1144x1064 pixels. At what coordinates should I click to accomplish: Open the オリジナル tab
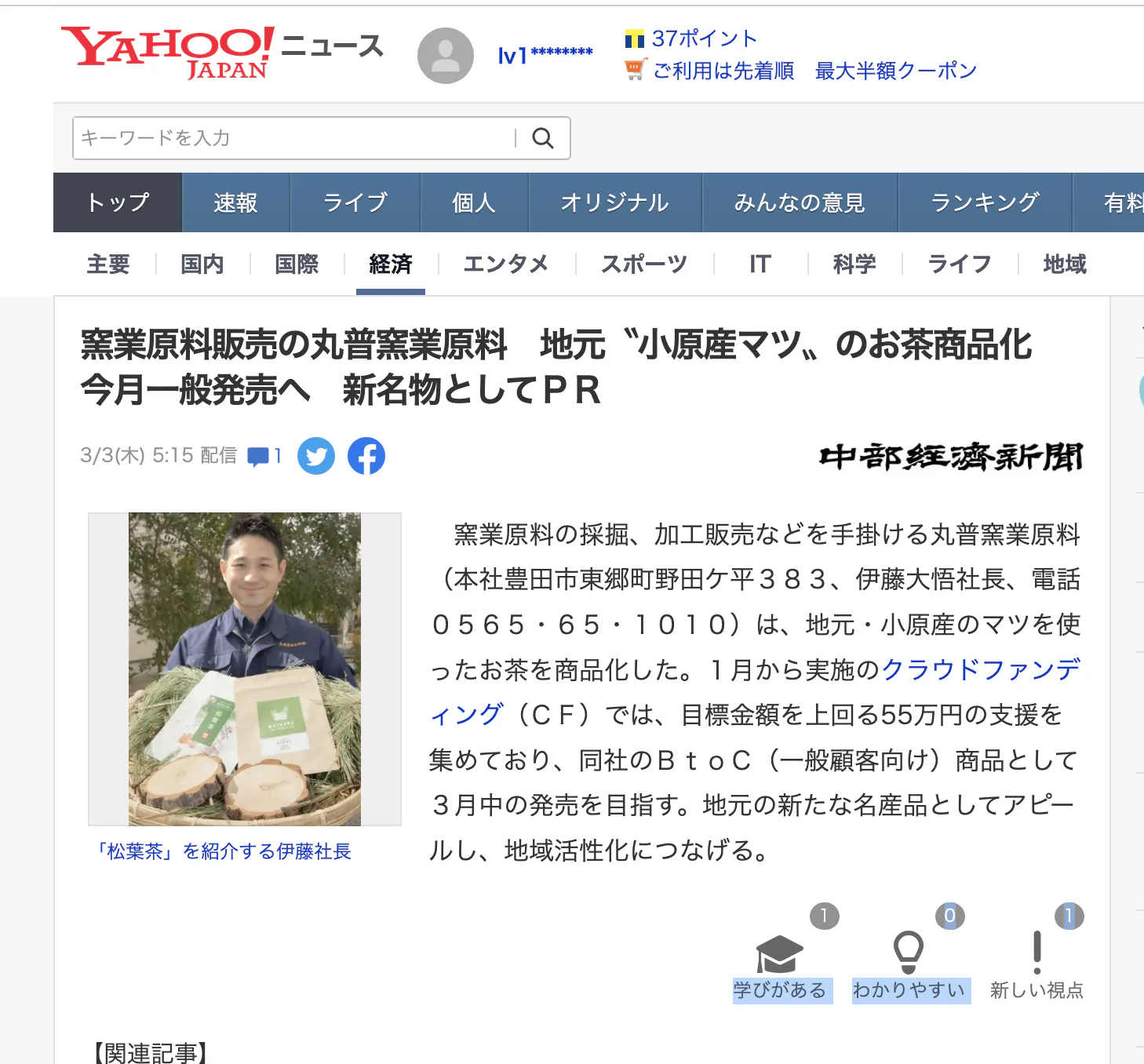tap(614, 202)
